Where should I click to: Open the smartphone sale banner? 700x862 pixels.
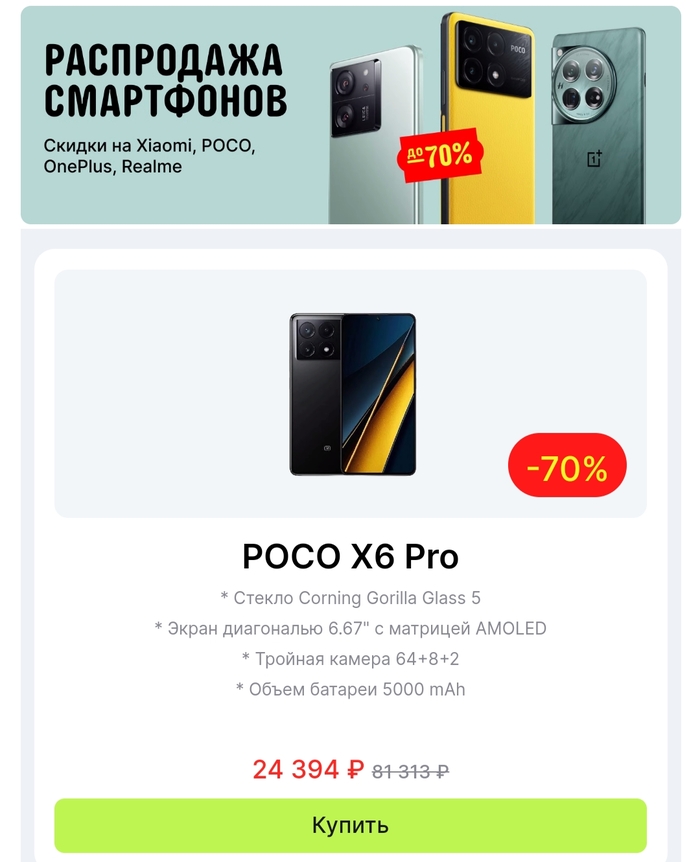[x=350, y=115]
